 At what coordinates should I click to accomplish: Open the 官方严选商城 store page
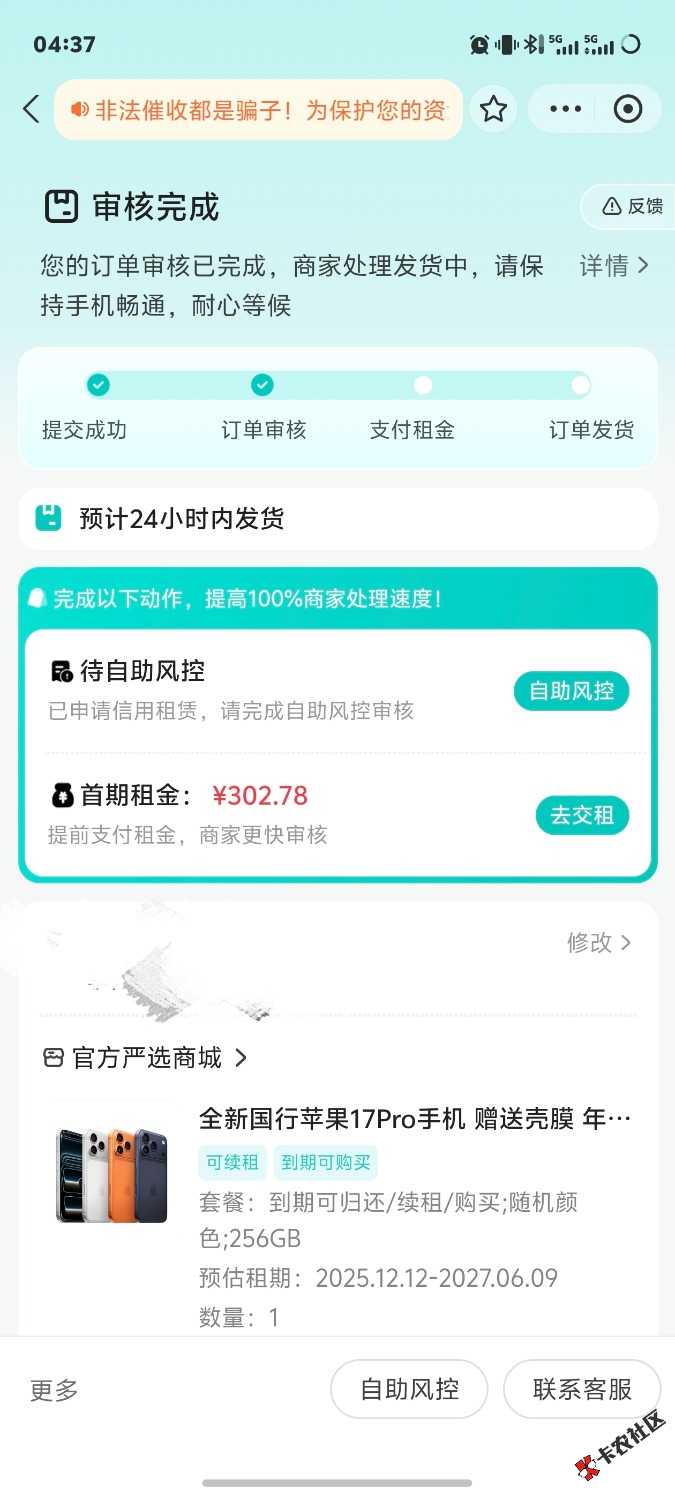[x=146, y=1058]
